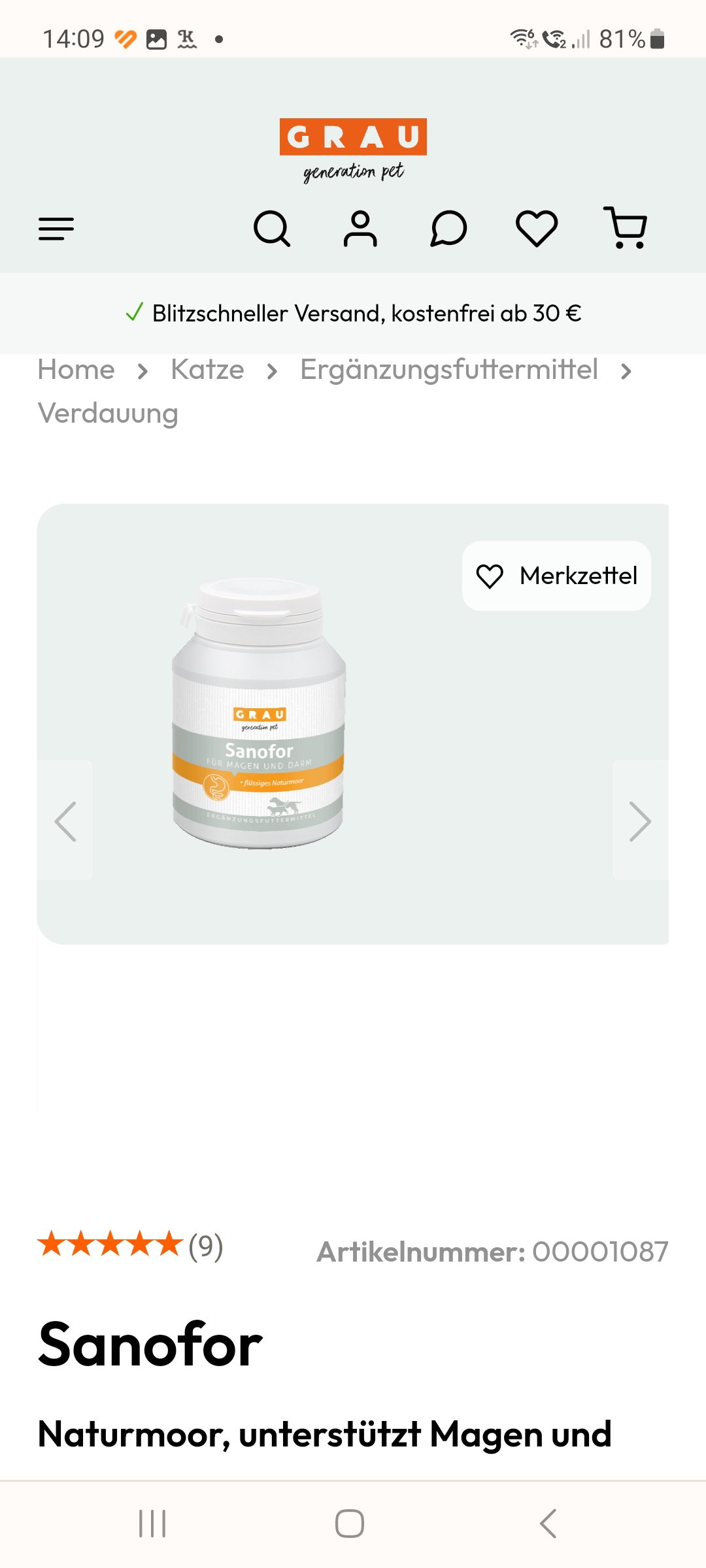Screen dimensions: 706x1568
Task: Tap the system back button
Action: (x=548, y=1524)
